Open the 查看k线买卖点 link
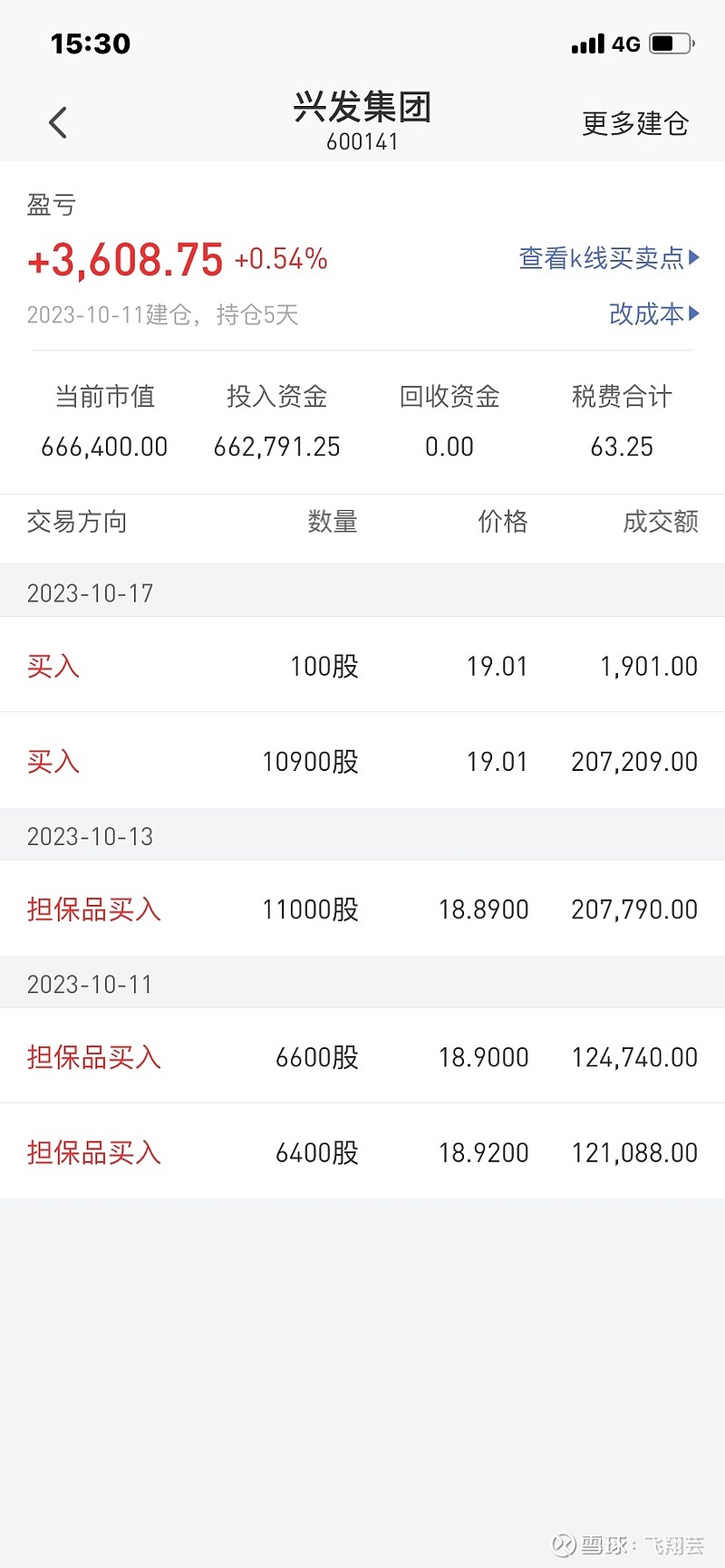Image resolution: width=725 pixels, height=1568 pixels. (x=609, y=258)
